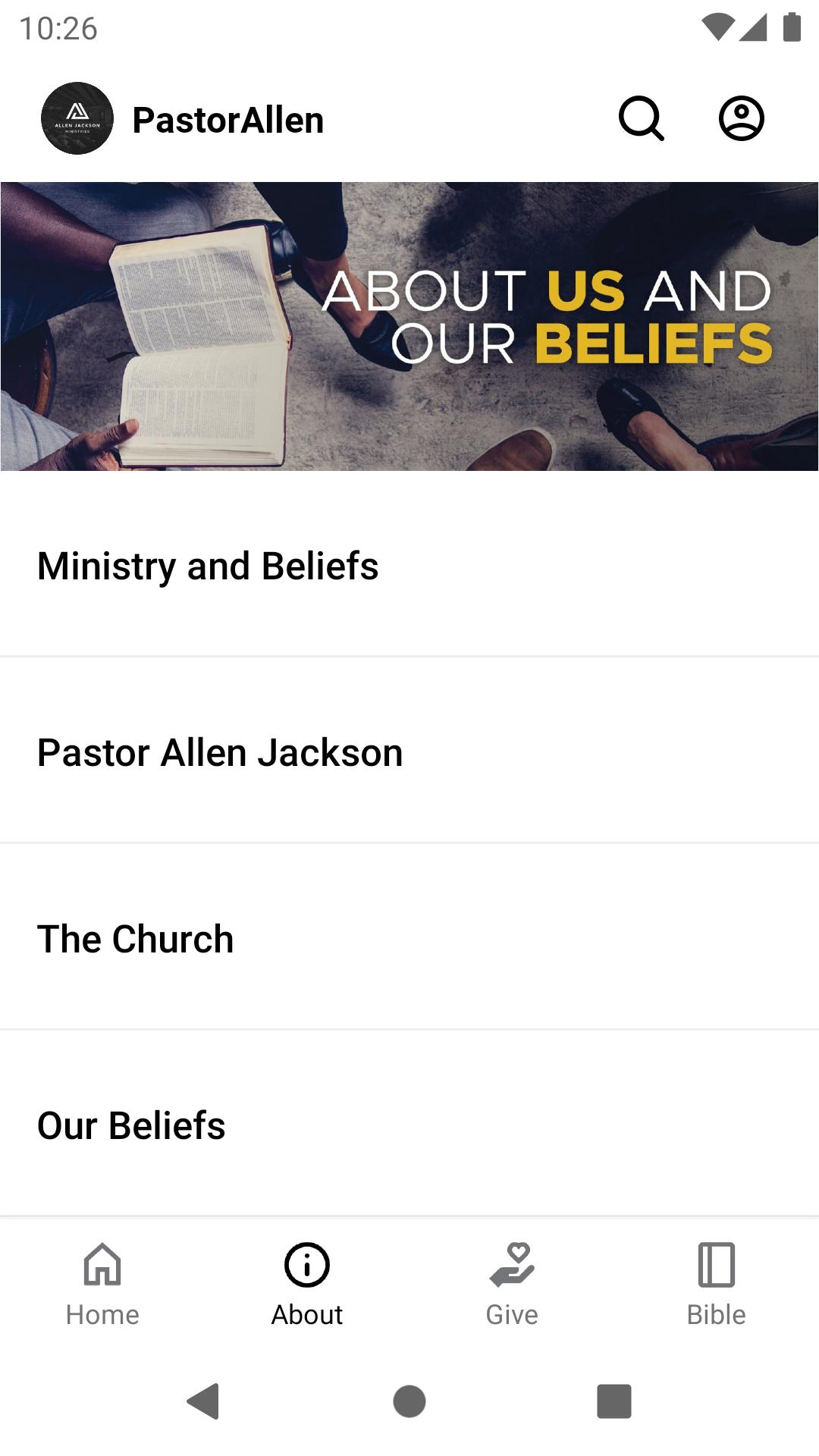Switch to the Home tab

click(x=102, y=1283)
